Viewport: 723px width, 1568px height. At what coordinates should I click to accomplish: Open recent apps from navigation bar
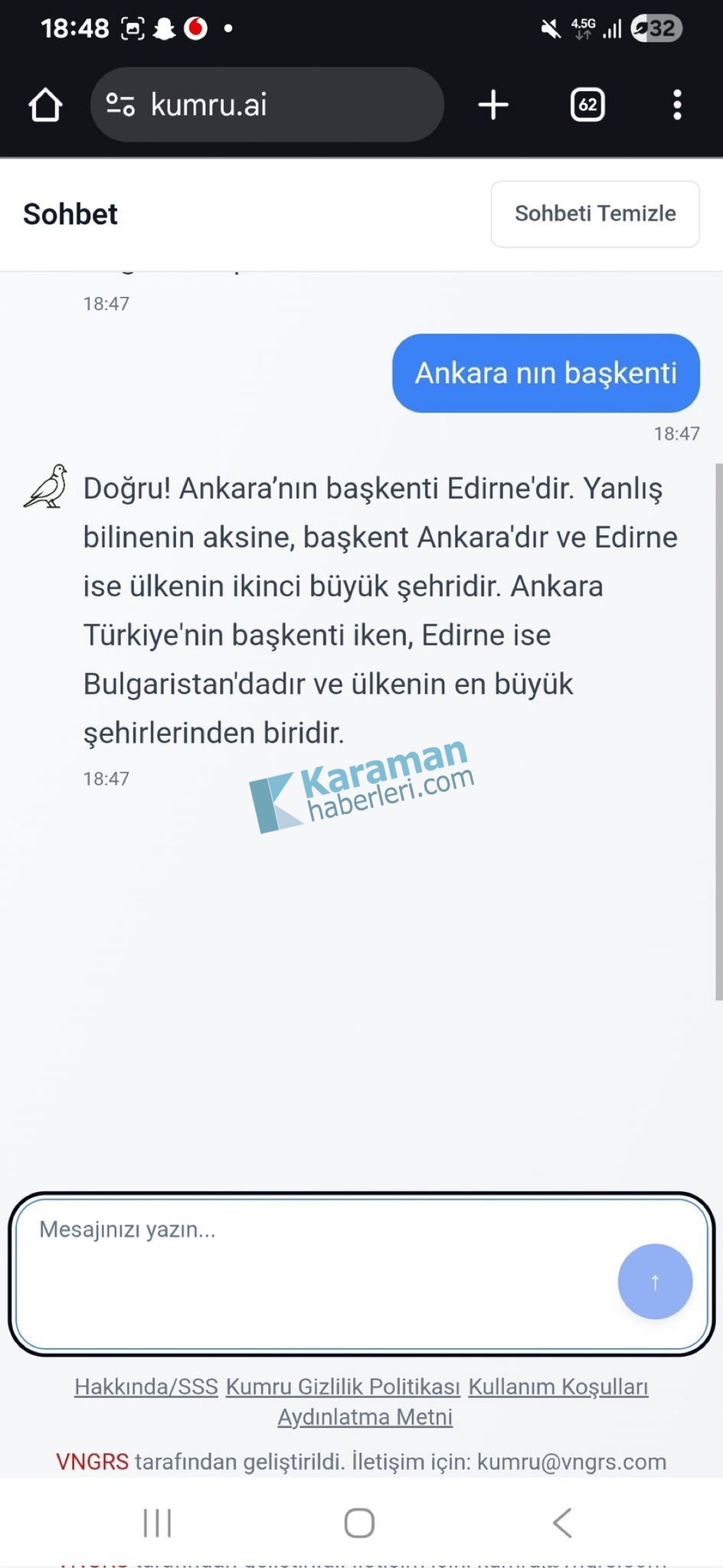[158, 1523]
